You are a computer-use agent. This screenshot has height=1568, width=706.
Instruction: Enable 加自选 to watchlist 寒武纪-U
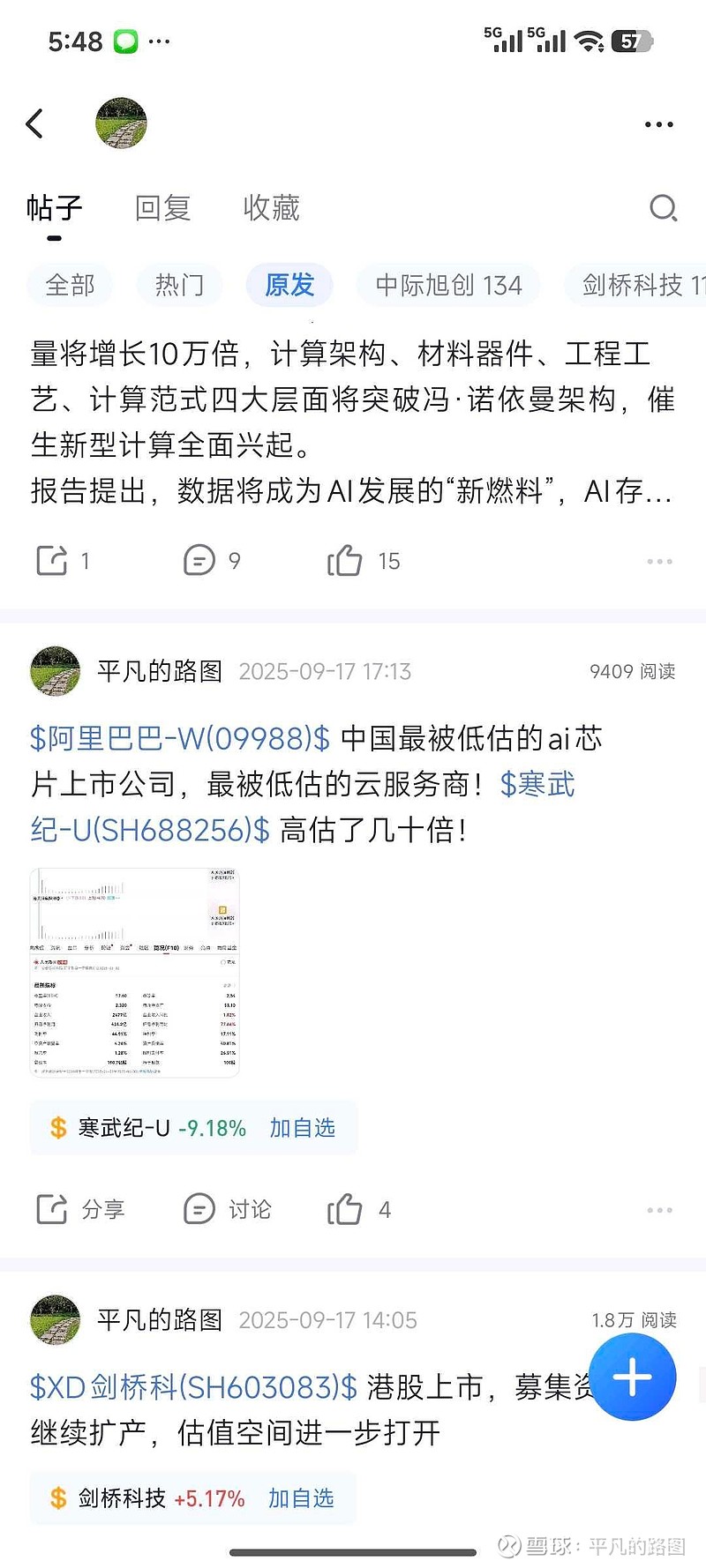click(x=303, y=1127)
